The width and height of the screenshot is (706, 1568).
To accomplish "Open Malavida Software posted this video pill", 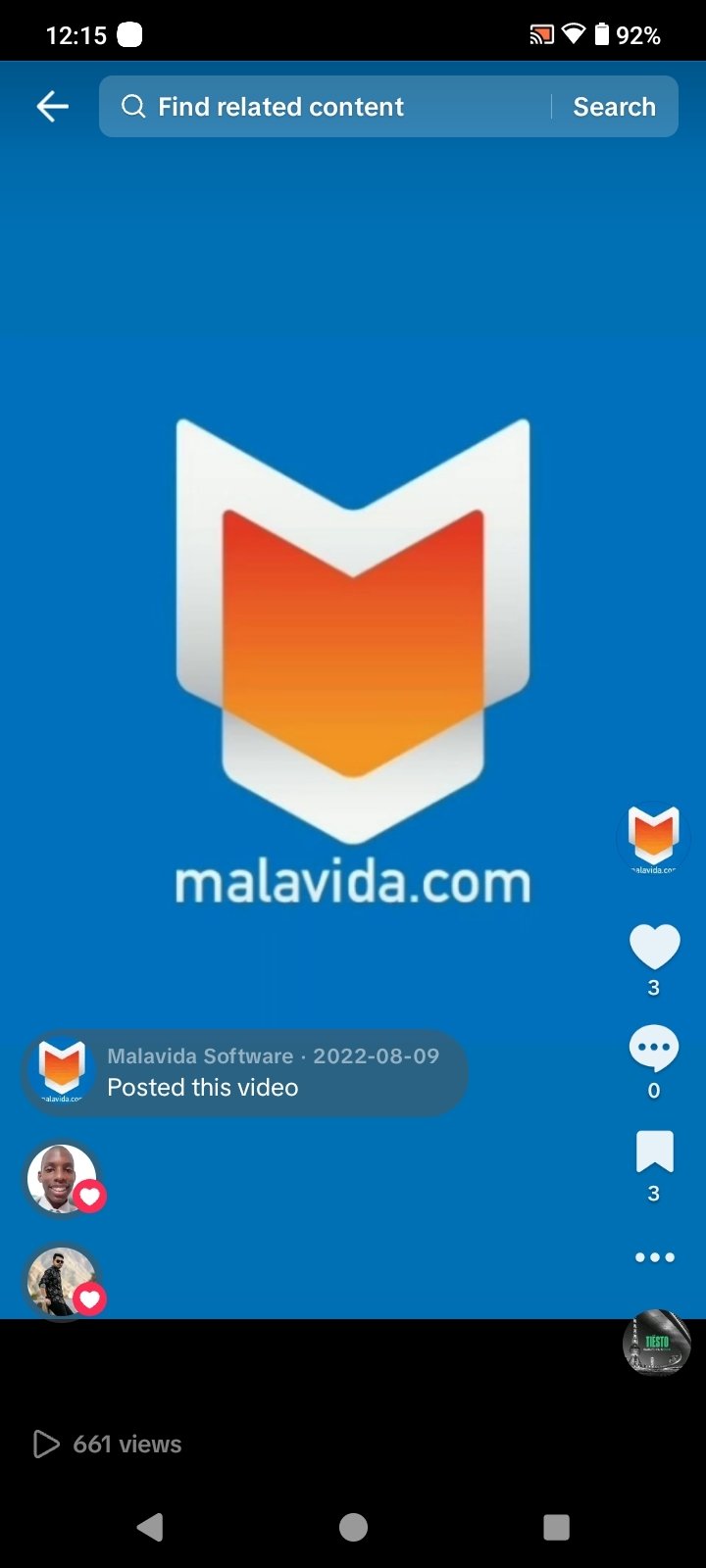I will [245, 1072].
